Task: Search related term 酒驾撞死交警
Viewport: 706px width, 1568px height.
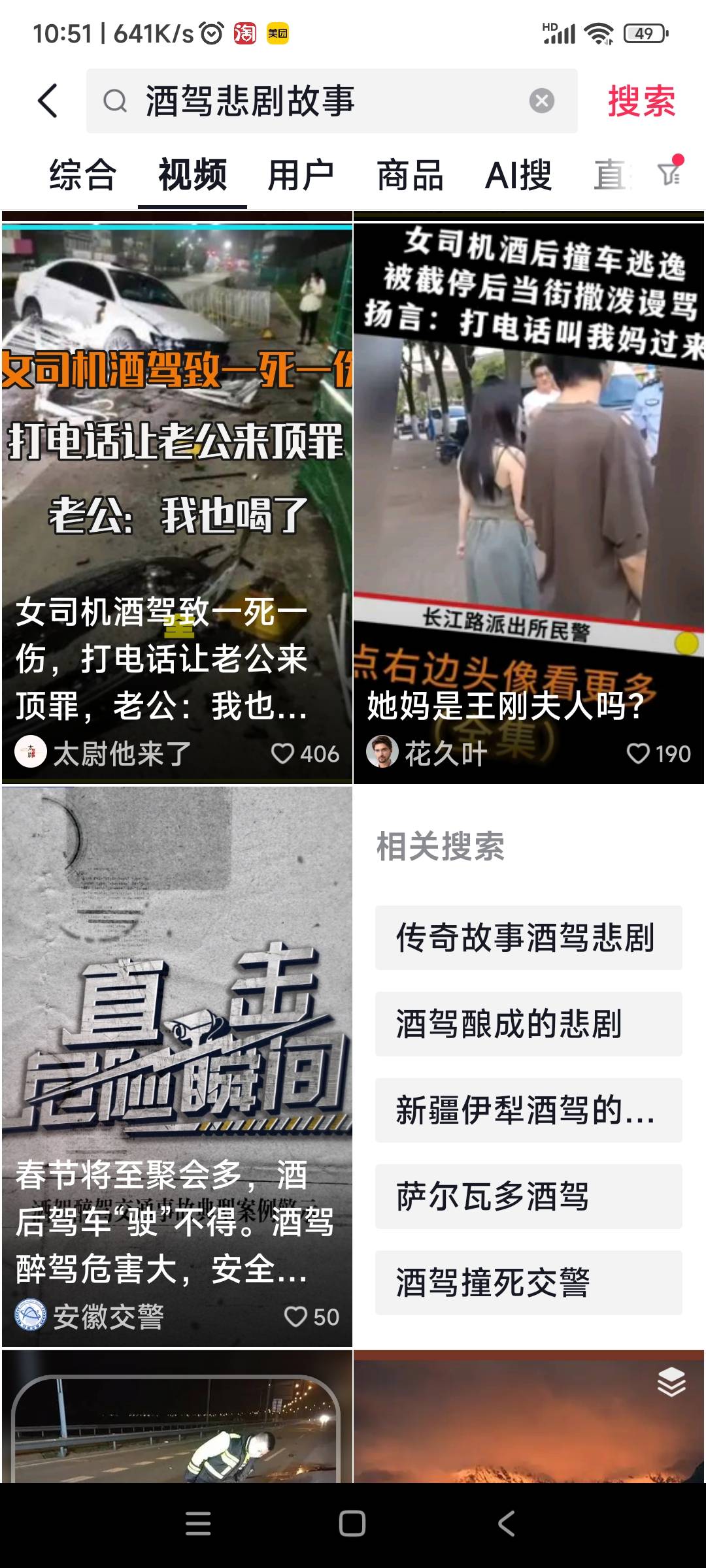Action: (x=528, y=1282)
